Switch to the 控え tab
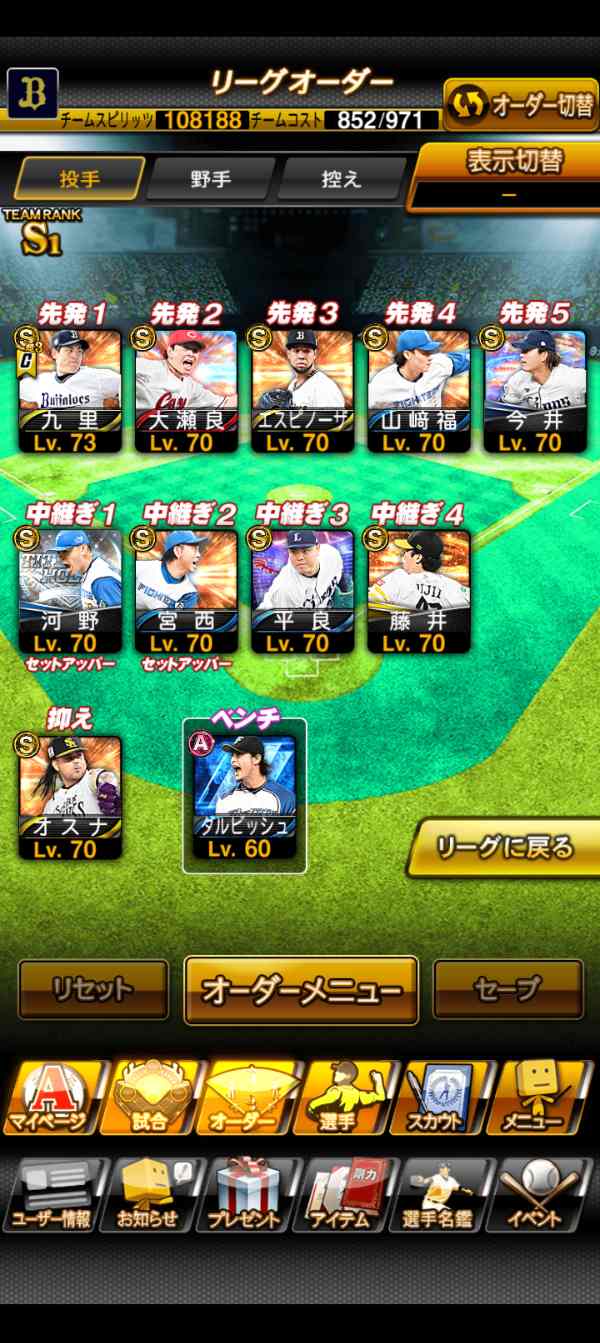 [x=341, y=180]
